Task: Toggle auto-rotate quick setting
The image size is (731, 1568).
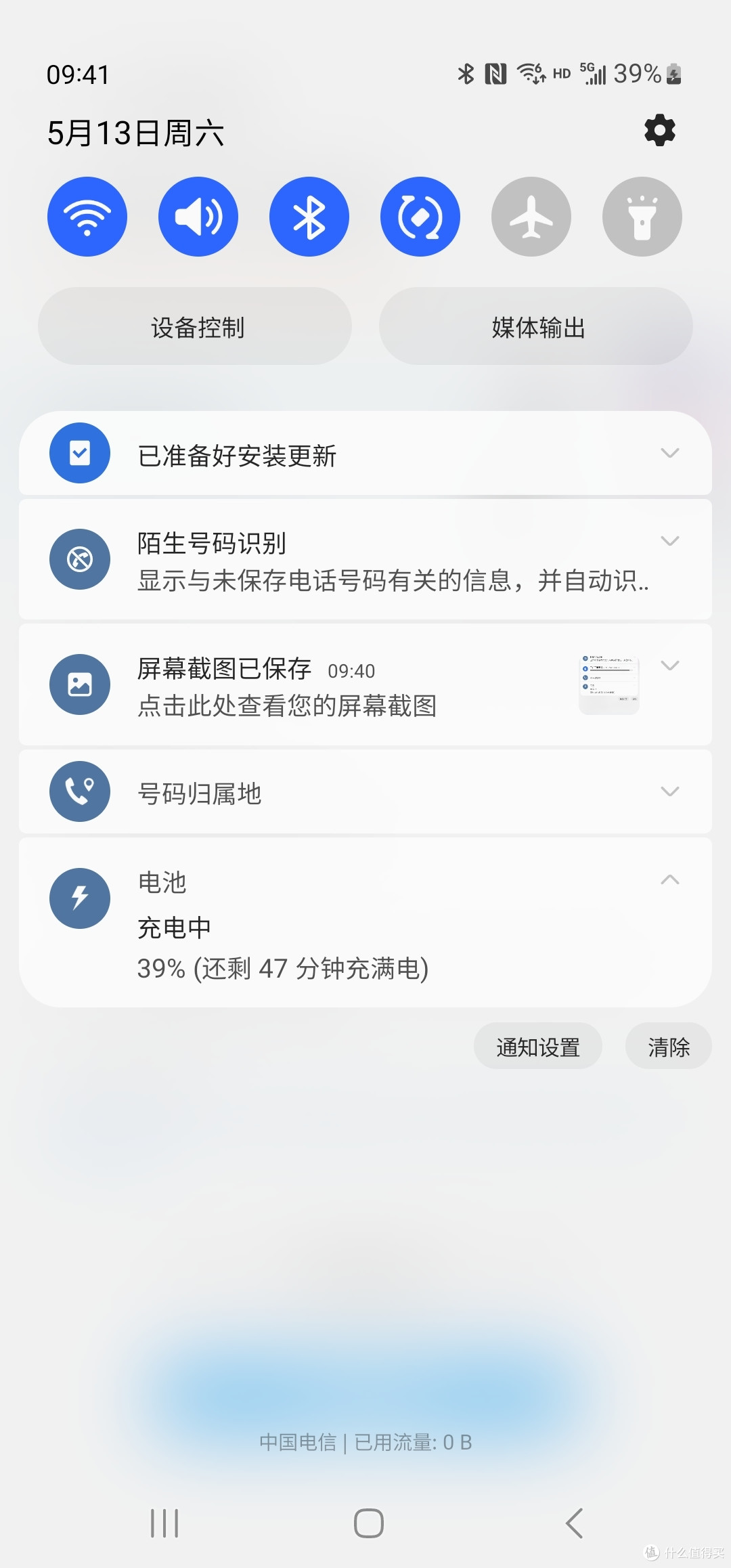Action: pos(420,216)
